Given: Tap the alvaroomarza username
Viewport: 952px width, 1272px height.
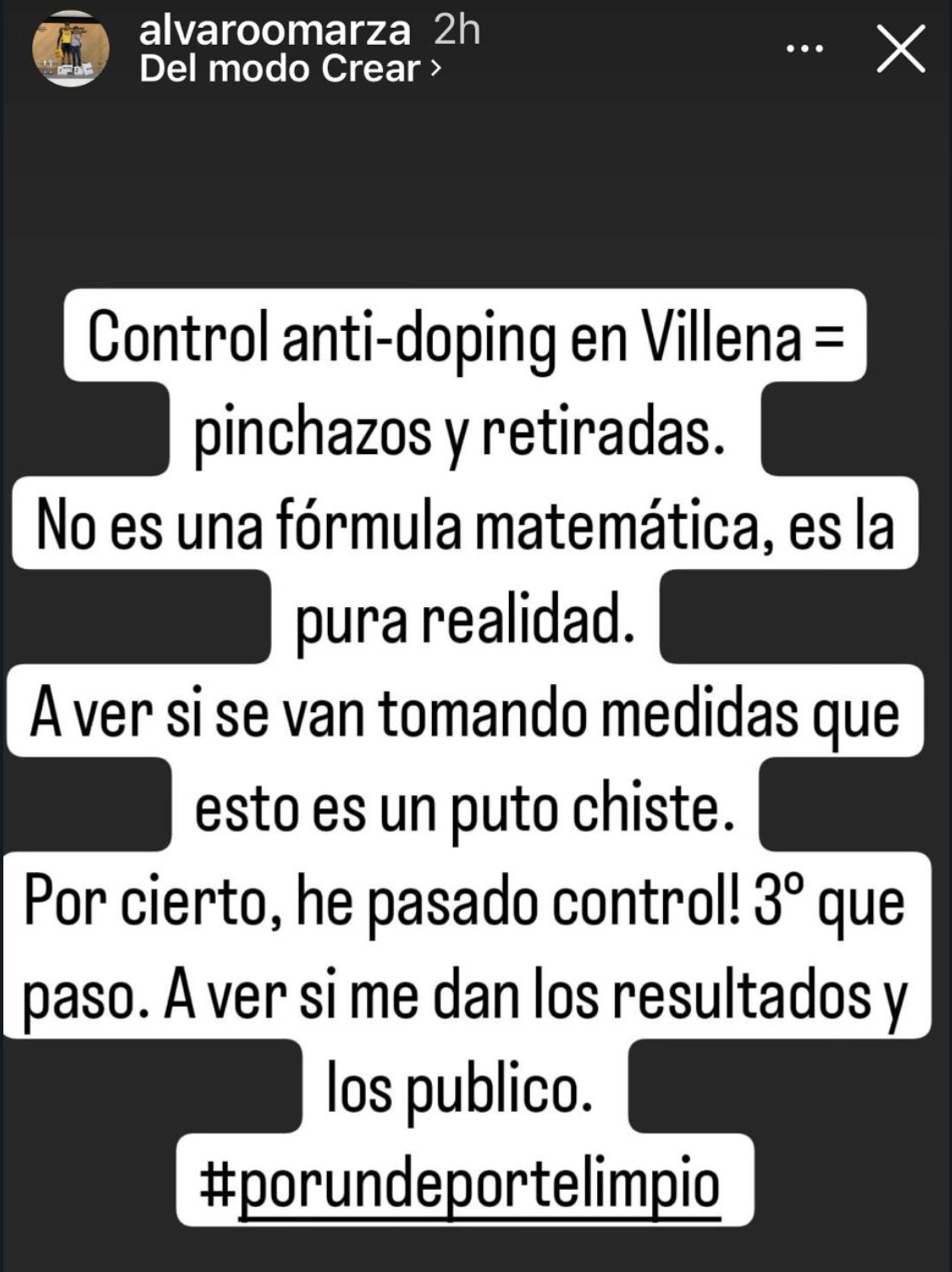Looking at the screenshot, I should [274, 30].
